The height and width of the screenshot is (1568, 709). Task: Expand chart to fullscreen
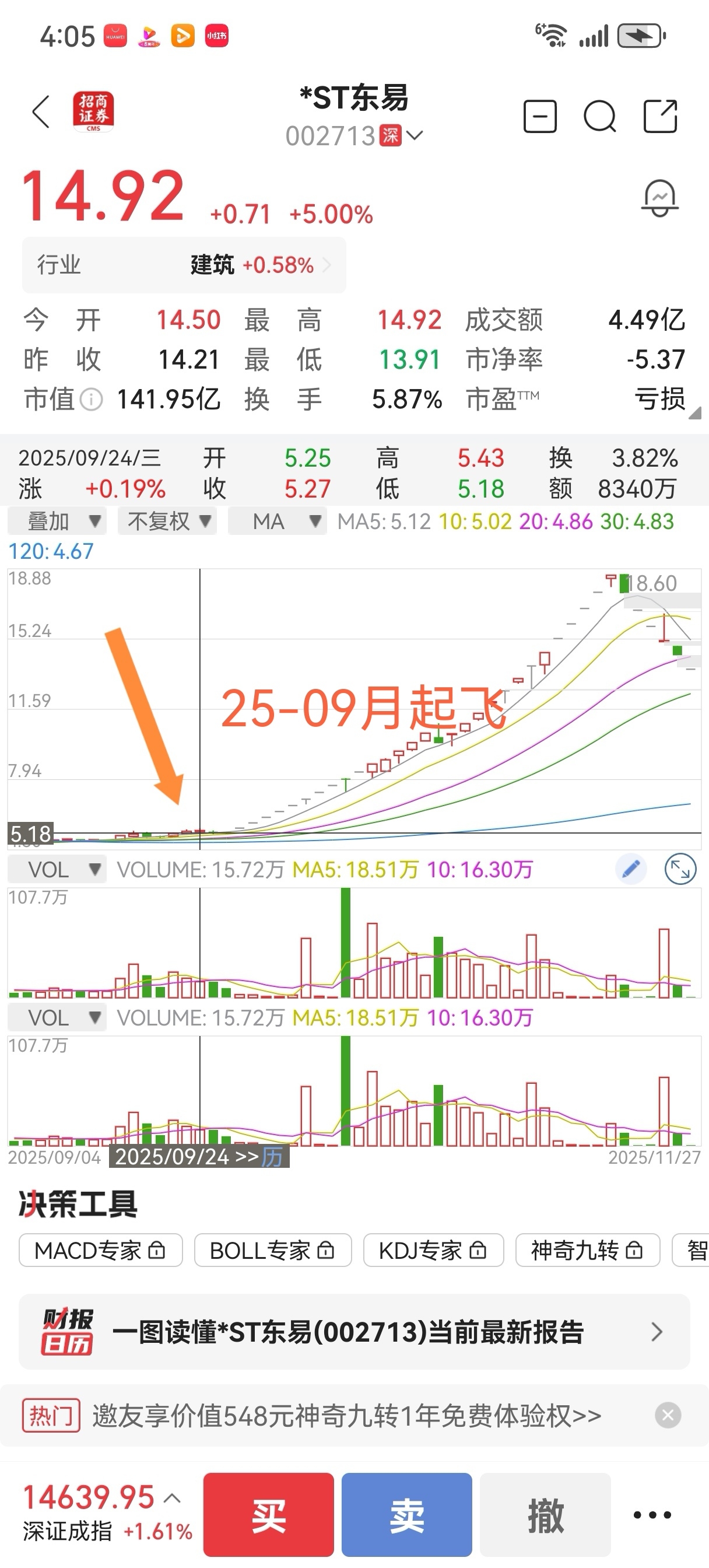point(680,869)
